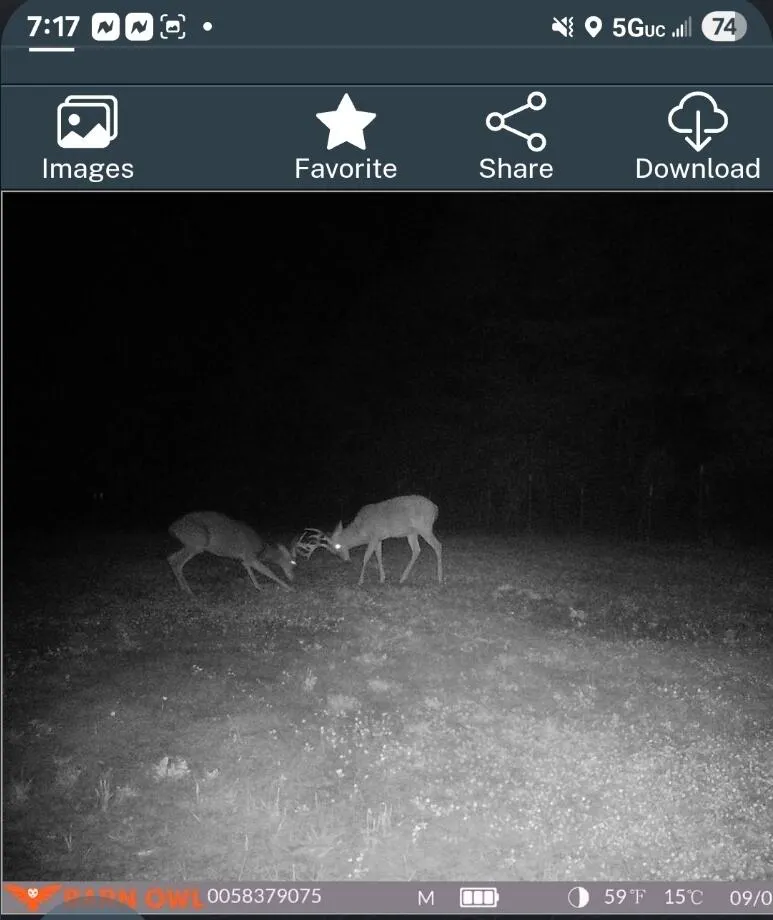Viewport: 773px width, 920px height.
Task: Download the photo to device
Action: click(697, 138)
